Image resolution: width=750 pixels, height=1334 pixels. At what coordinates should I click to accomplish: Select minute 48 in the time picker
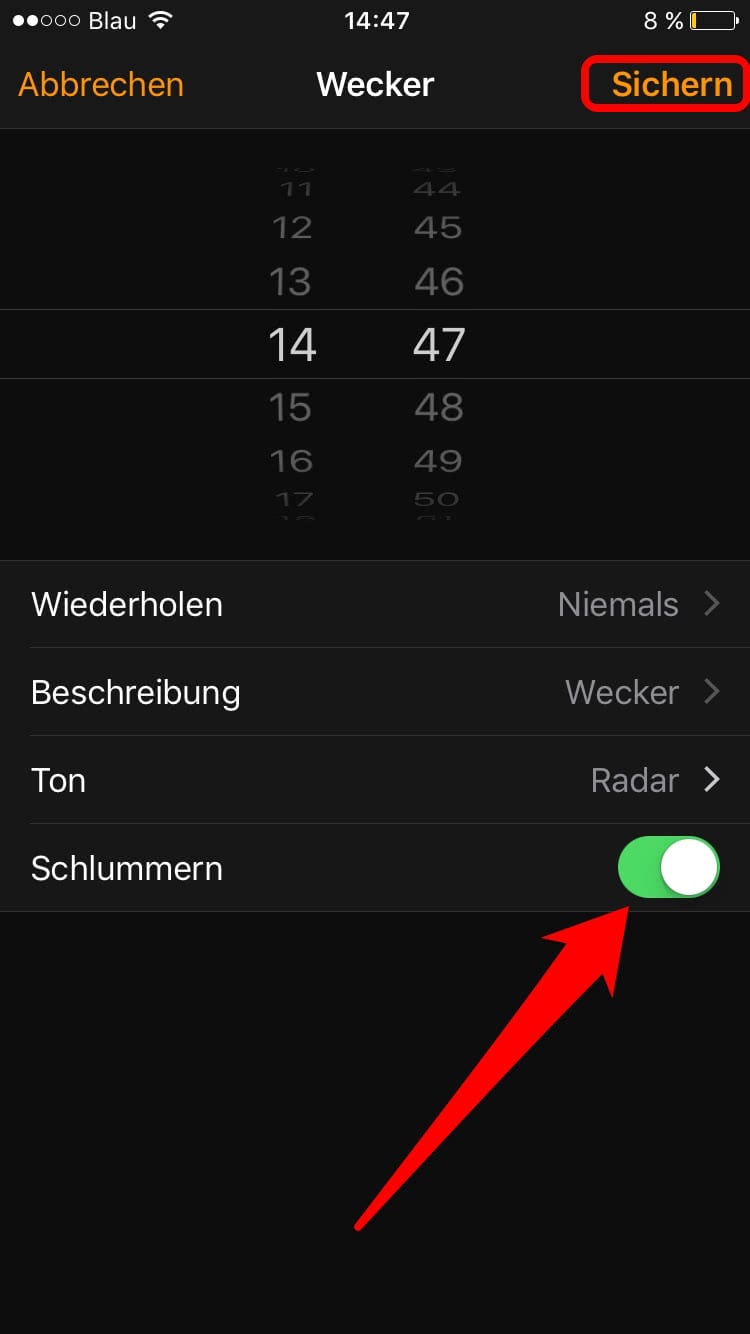pos(439,407)
